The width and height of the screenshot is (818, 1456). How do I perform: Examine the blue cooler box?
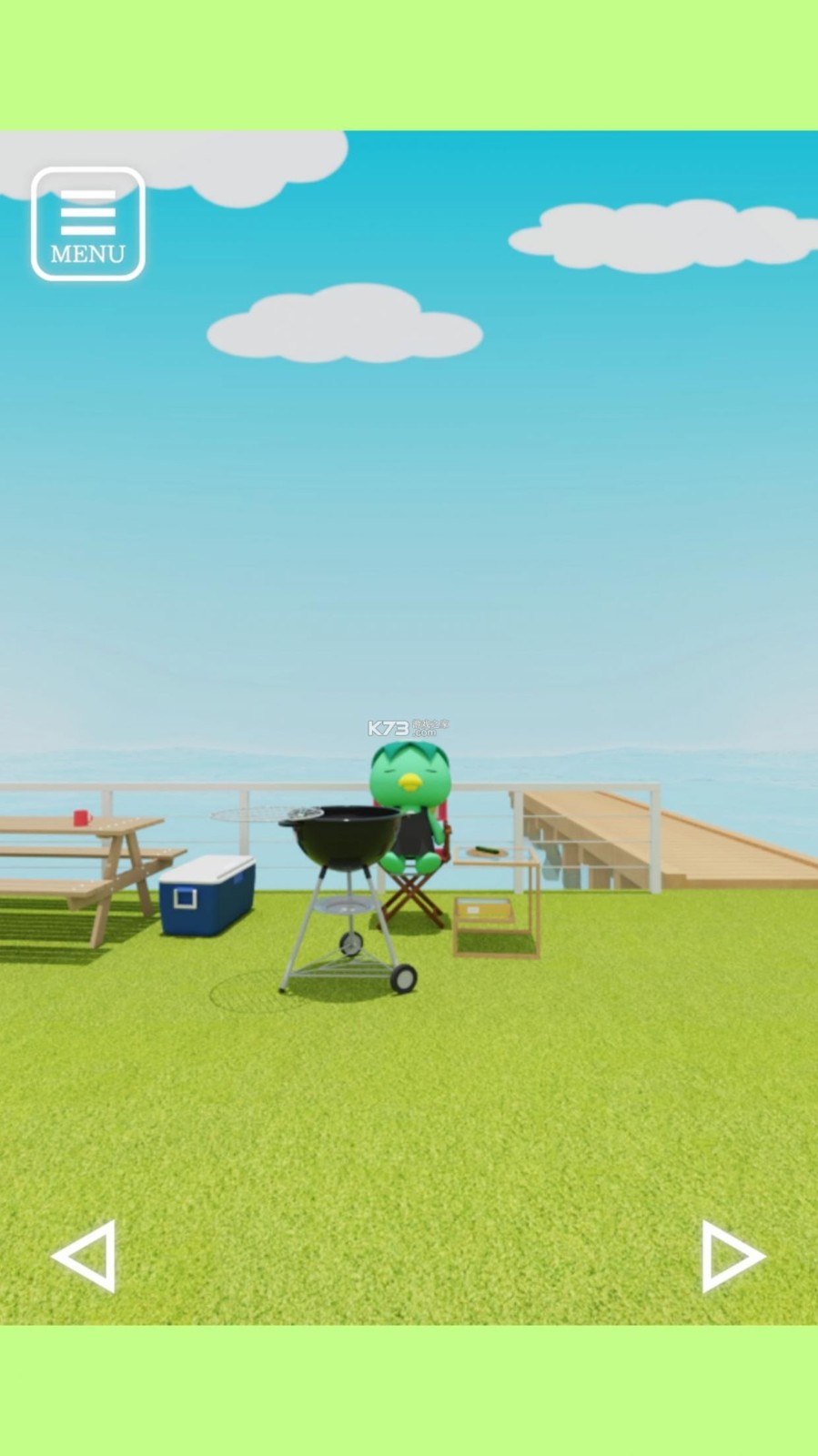[207, 895]
